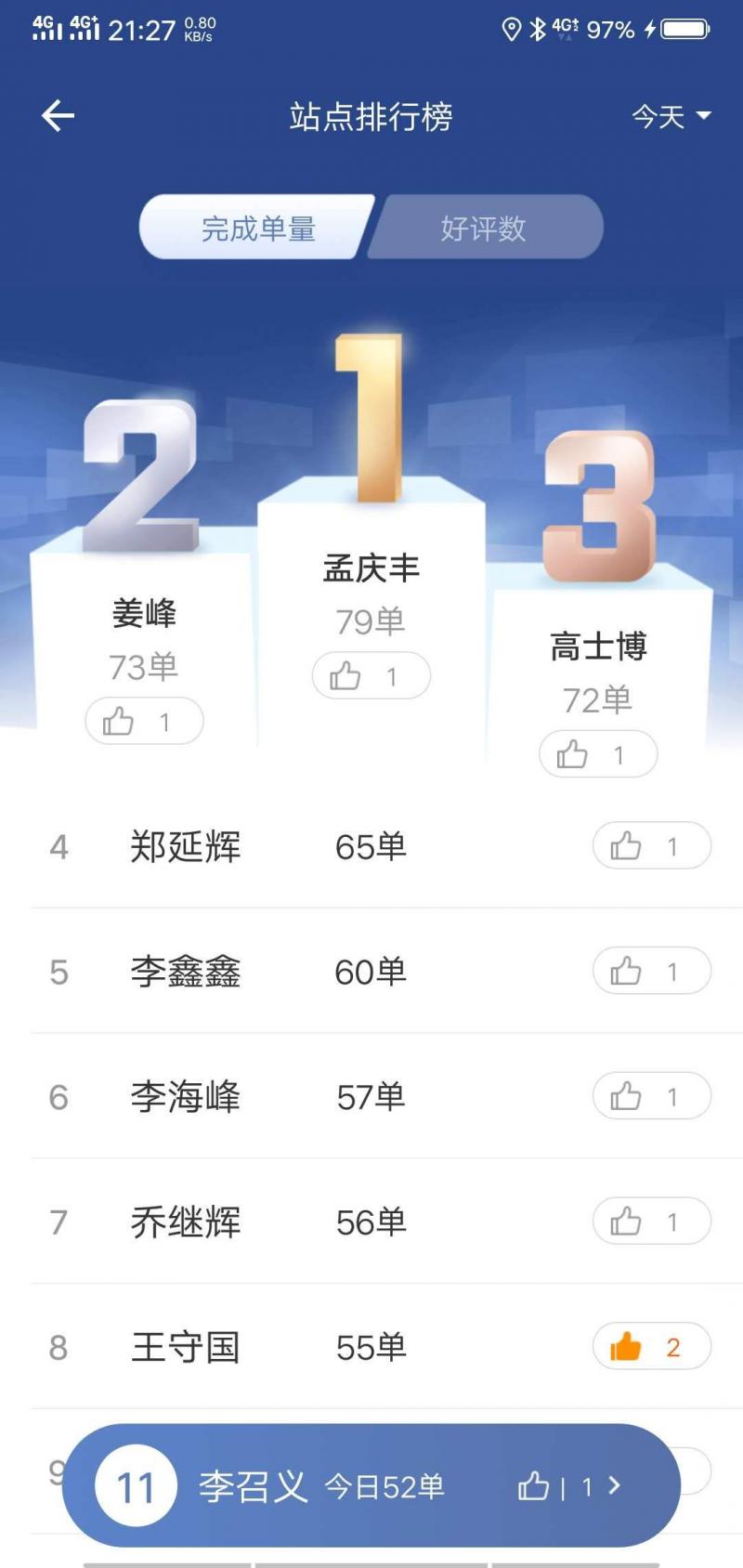
Task: Tap thumbs-up under champion 孟庆丰
Action: (x=371, y=675)
